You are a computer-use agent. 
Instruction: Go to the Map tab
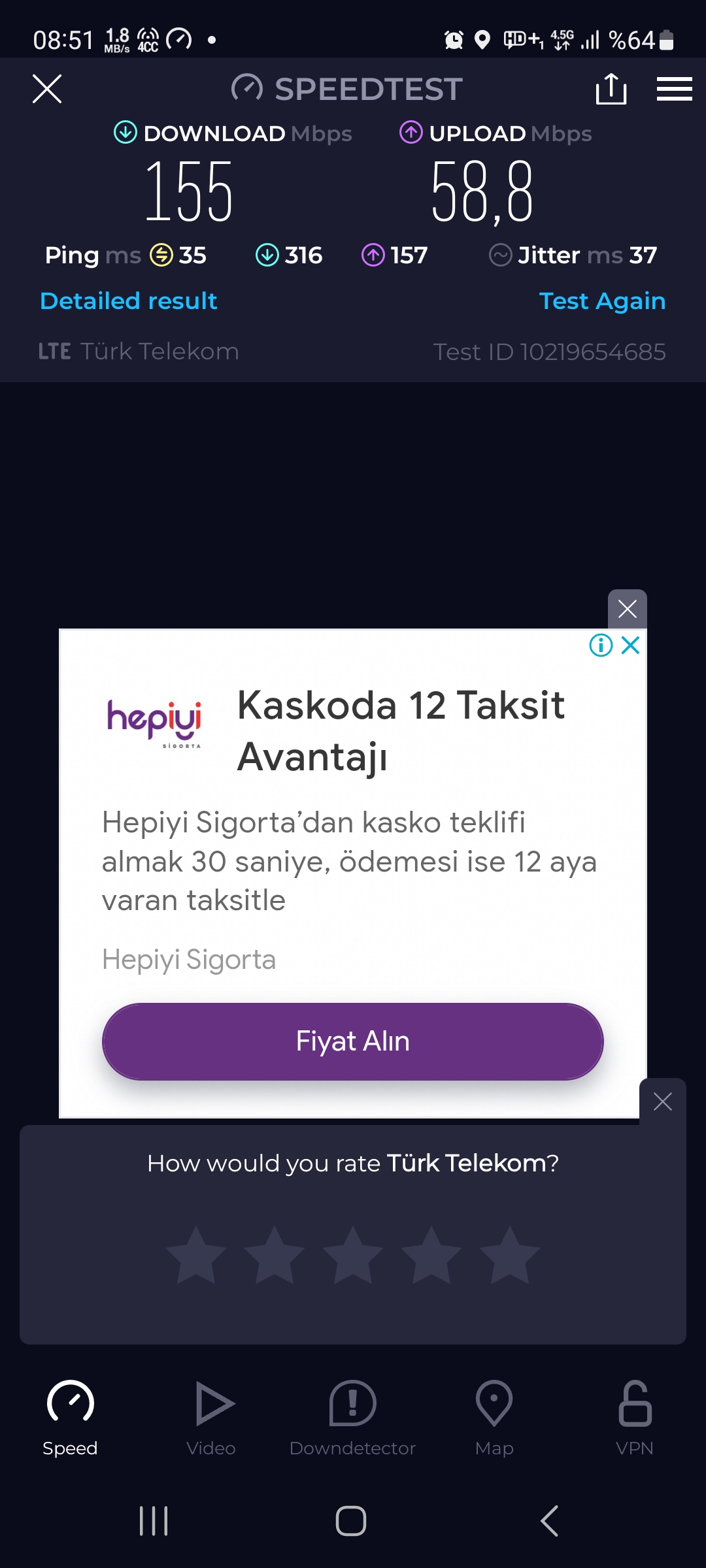click(494, 1419)
